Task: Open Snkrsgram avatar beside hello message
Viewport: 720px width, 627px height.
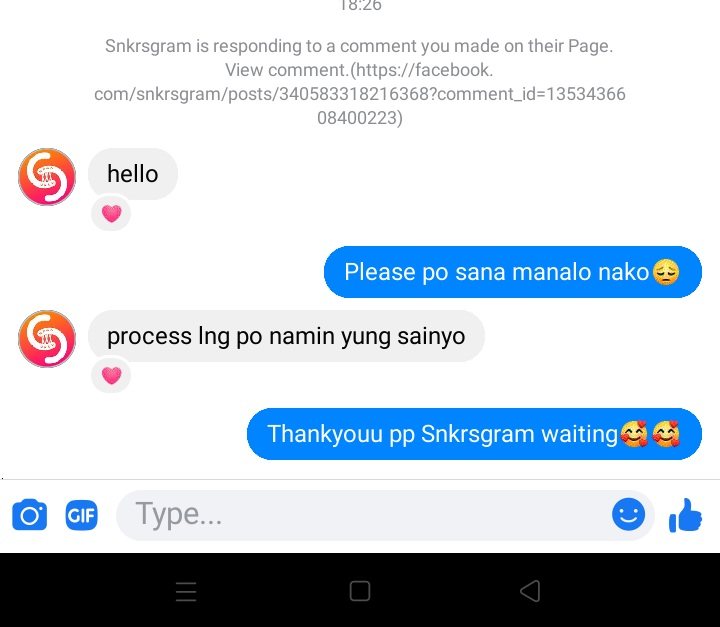Action: point(47,177)
